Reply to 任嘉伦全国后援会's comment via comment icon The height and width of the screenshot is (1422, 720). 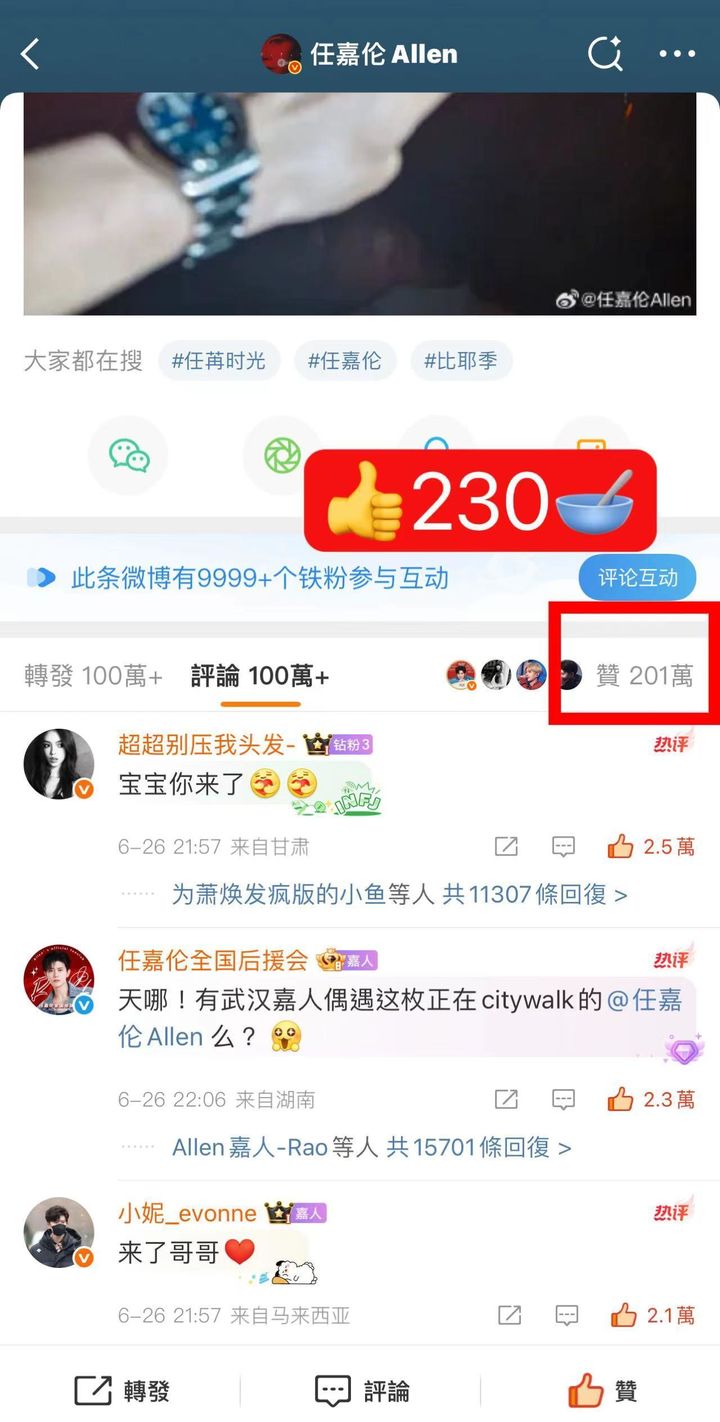(x=564, y=1100)
